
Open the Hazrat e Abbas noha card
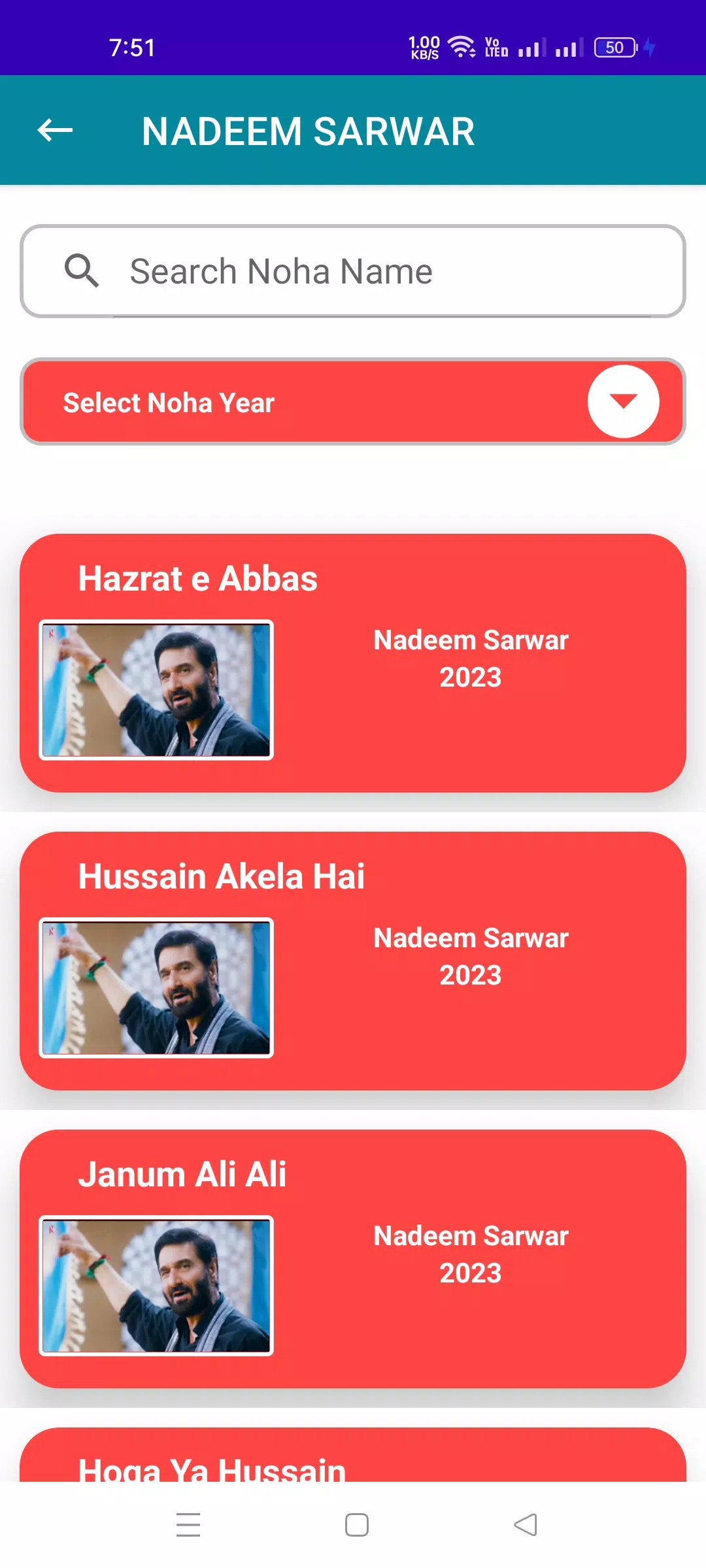pos(353,663)
